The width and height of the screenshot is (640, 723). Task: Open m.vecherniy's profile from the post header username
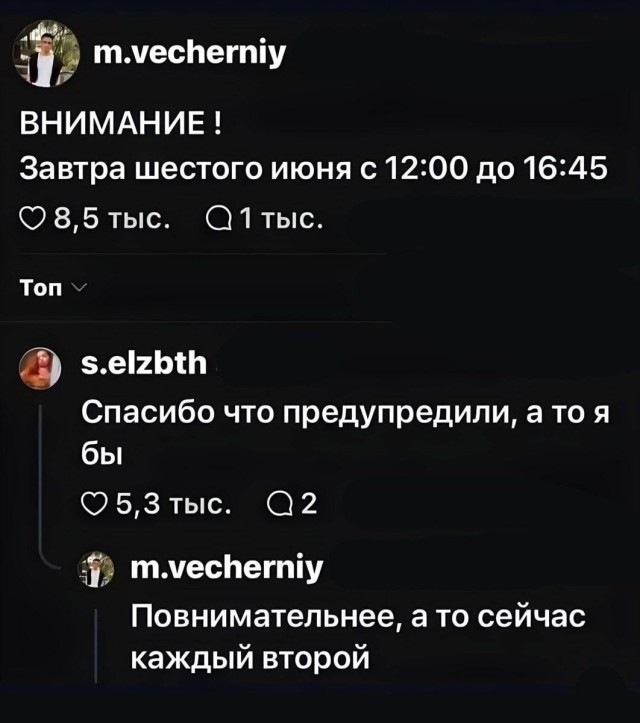click(x=190, y=53)
